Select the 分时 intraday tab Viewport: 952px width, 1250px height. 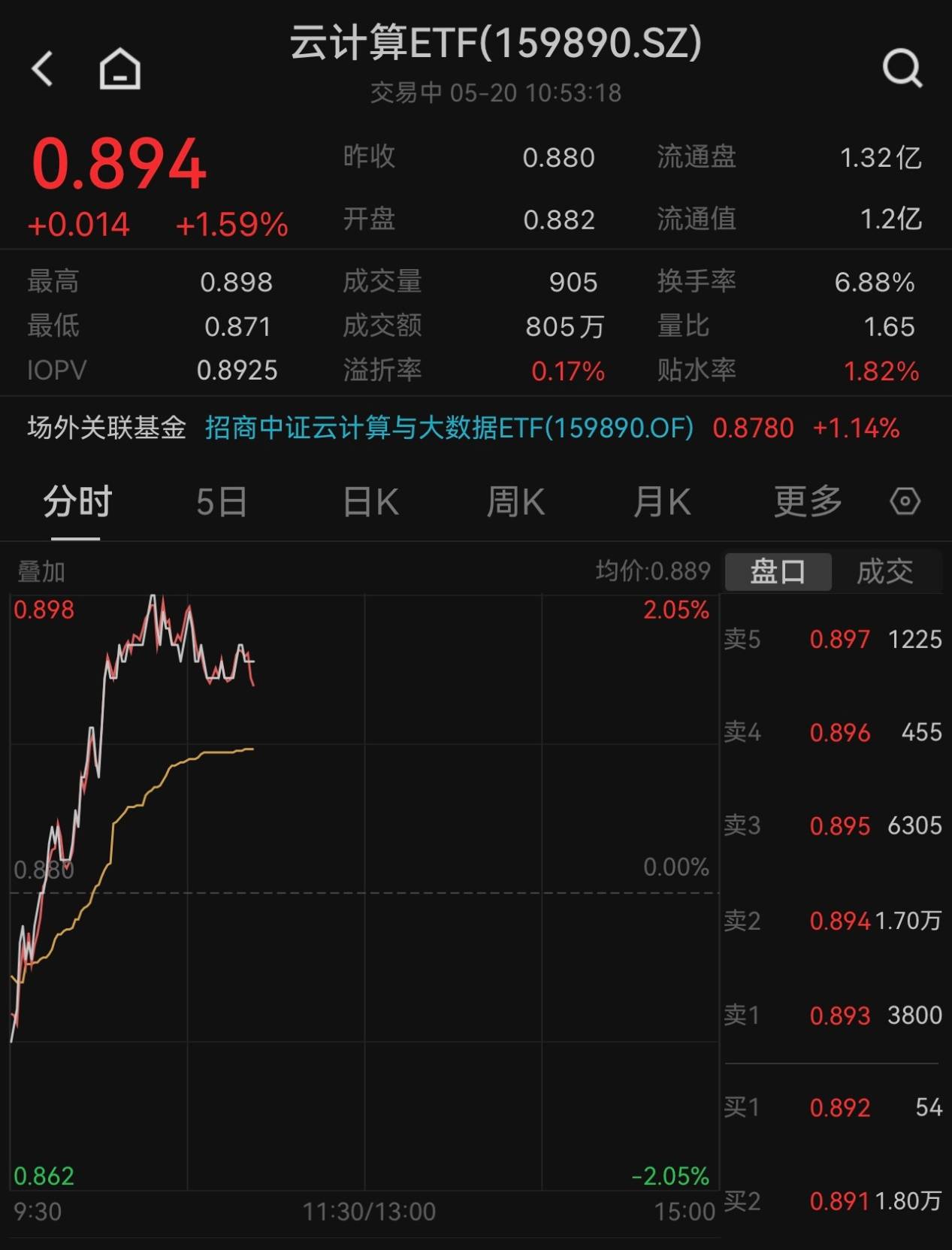pos(77,501)
